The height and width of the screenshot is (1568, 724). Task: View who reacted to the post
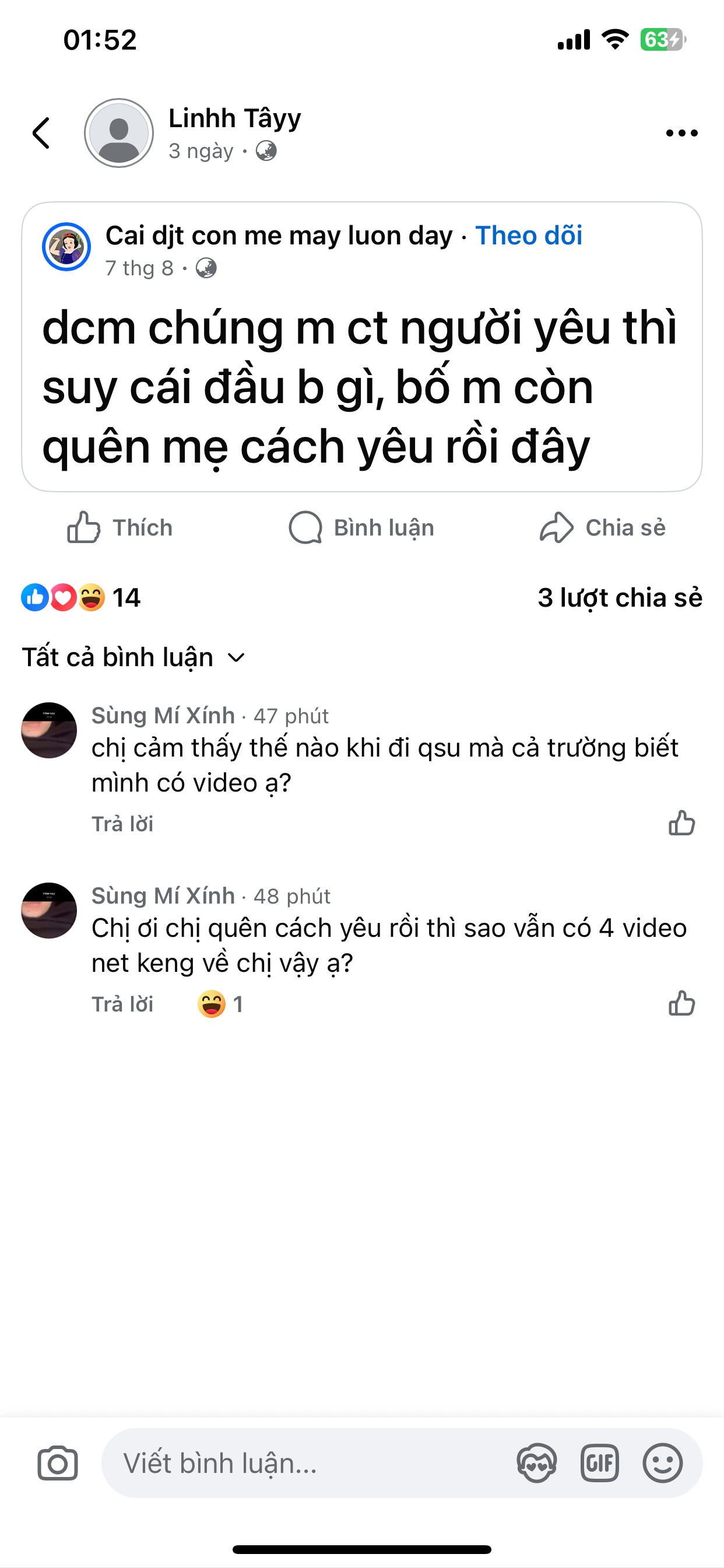(x=81, y=598)
